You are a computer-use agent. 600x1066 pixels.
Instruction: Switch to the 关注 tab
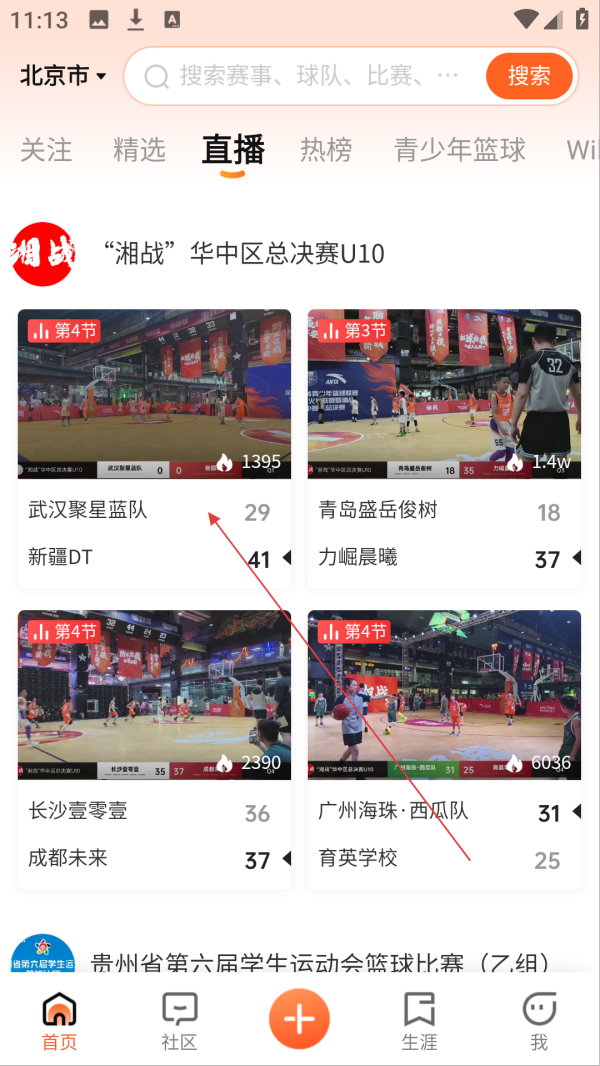(x=46, y=150)
